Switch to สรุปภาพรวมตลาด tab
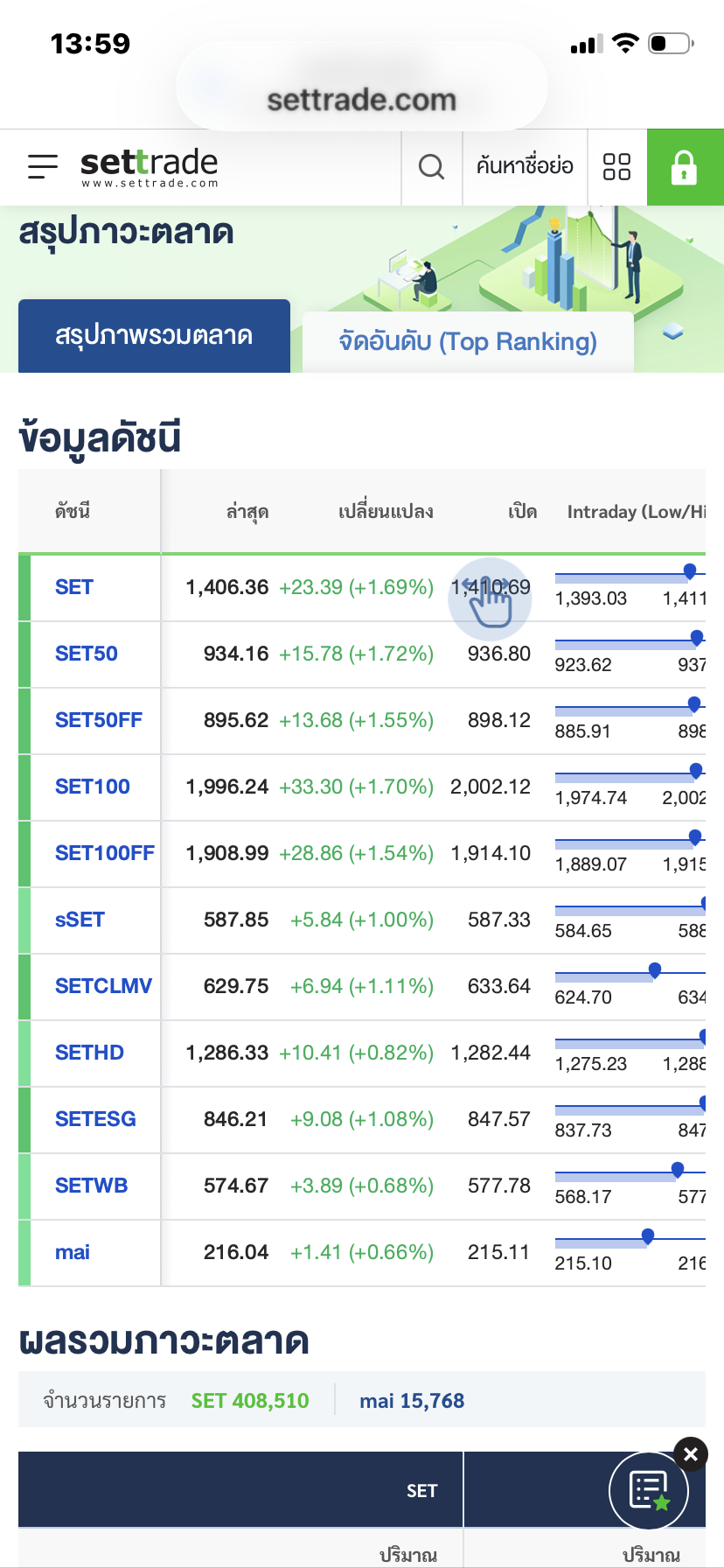 [154, 336]
